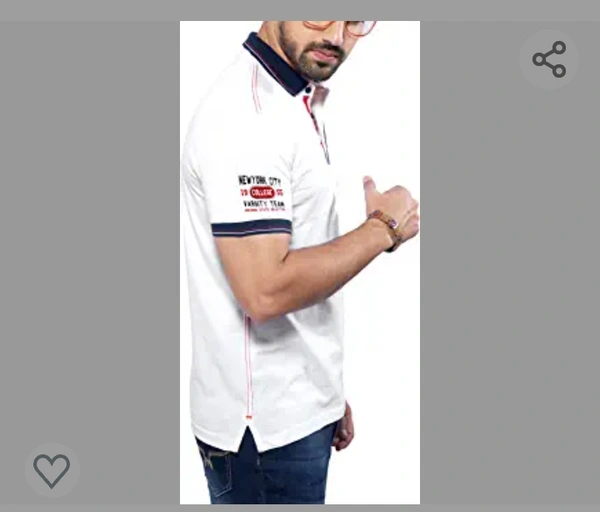Image resolution: width=600 pixels, height=512 pixels.
Task: Open the white polo shirt product image
Action: (299, 262)
